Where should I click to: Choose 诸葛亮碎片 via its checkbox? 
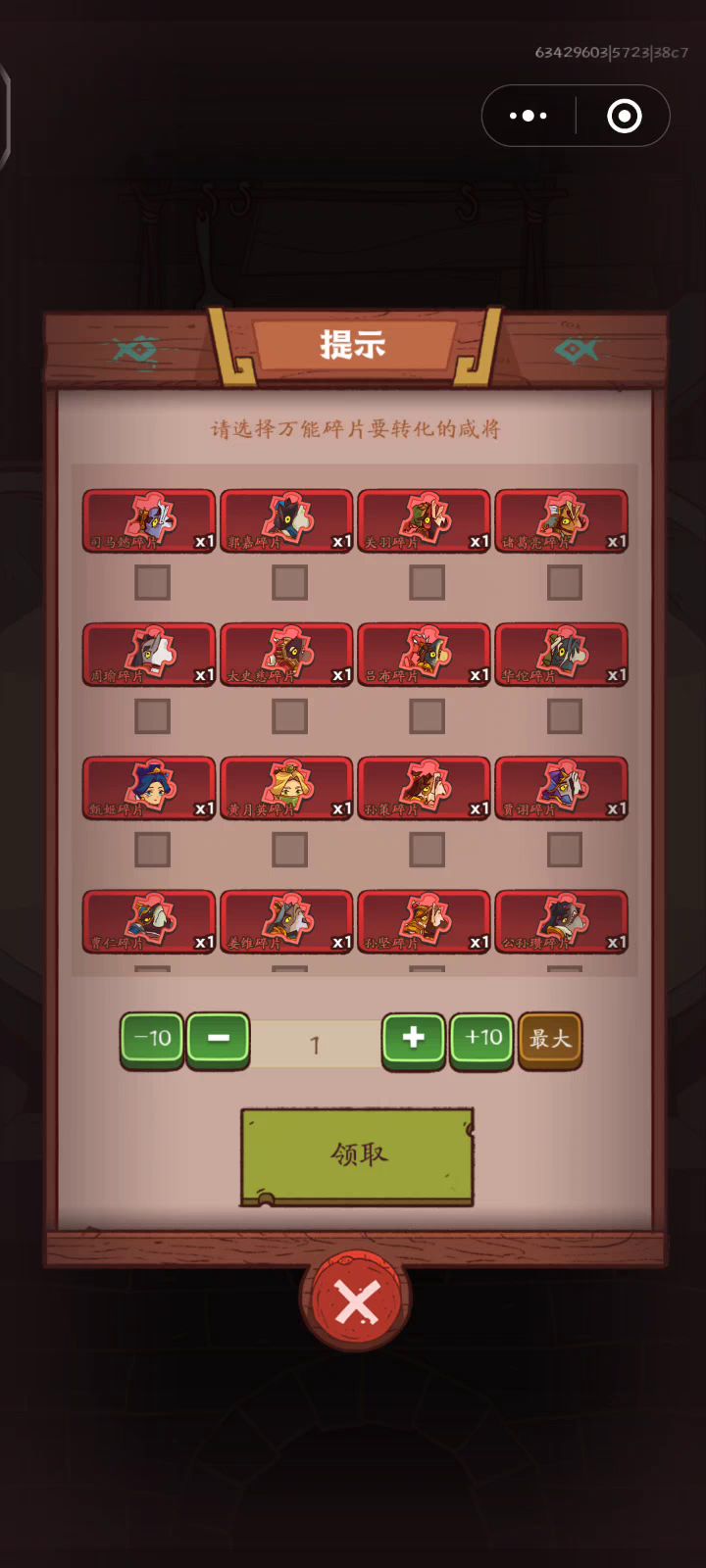(x=564, y=583)
